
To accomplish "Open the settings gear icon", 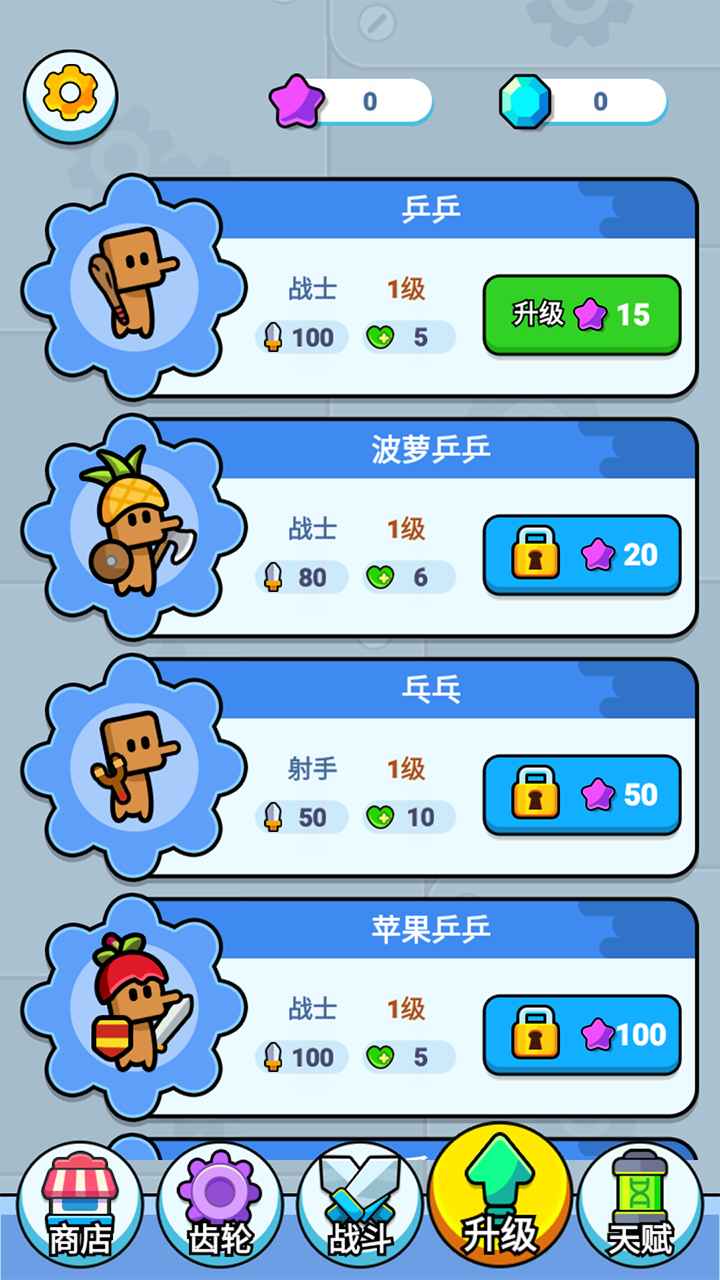I will 70,95.
